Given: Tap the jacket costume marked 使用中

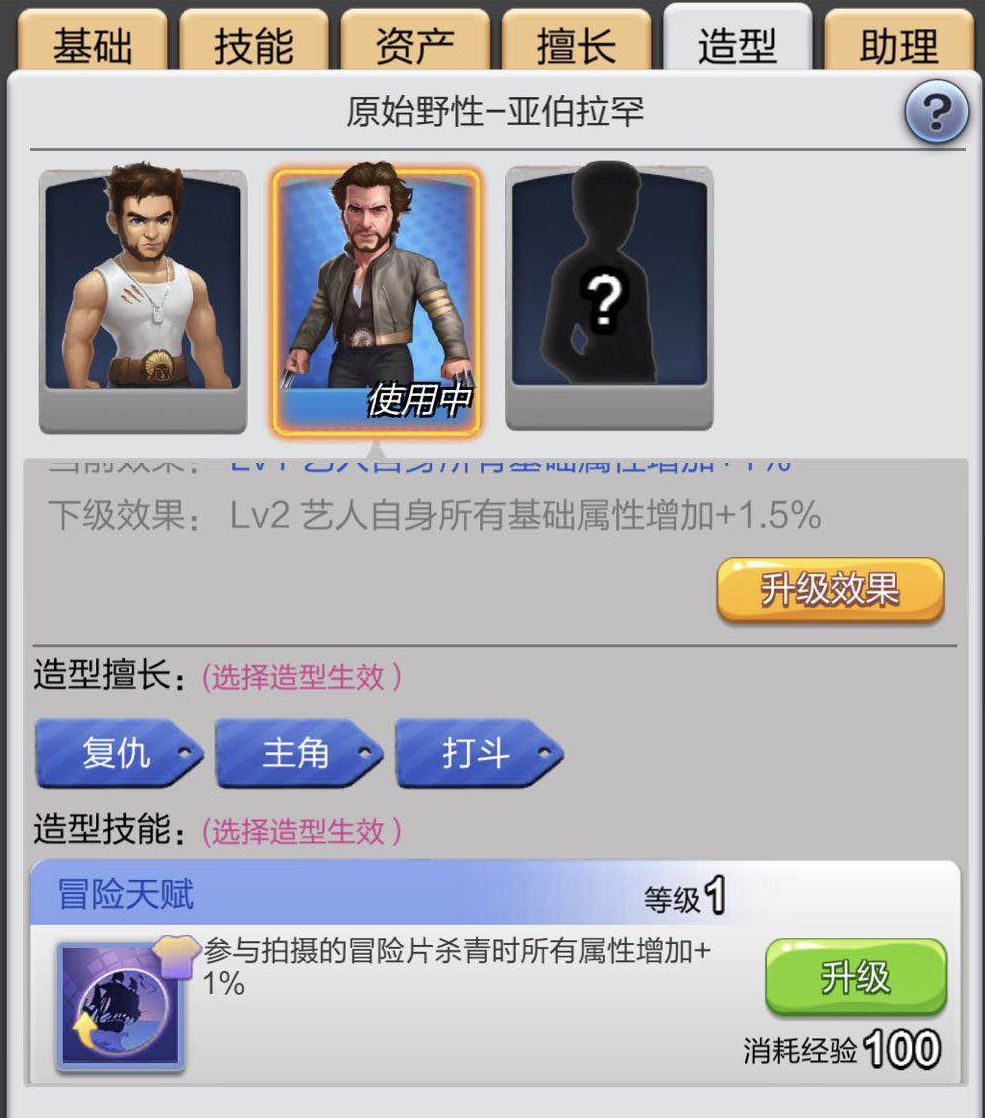Looking at the screenshot, I should pyautogui.click(x=377, y=301).
